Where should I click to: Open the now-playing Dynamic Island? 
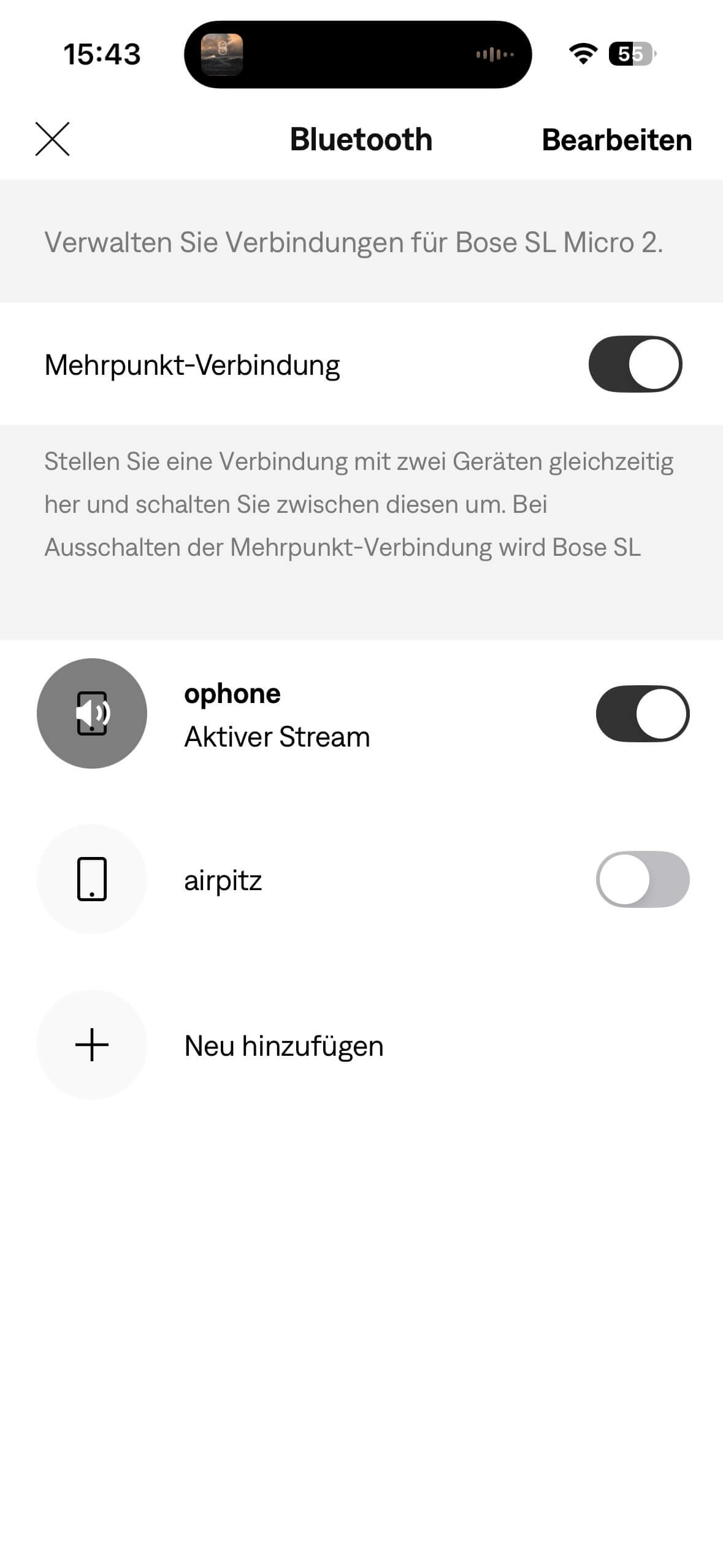[358, 55]
